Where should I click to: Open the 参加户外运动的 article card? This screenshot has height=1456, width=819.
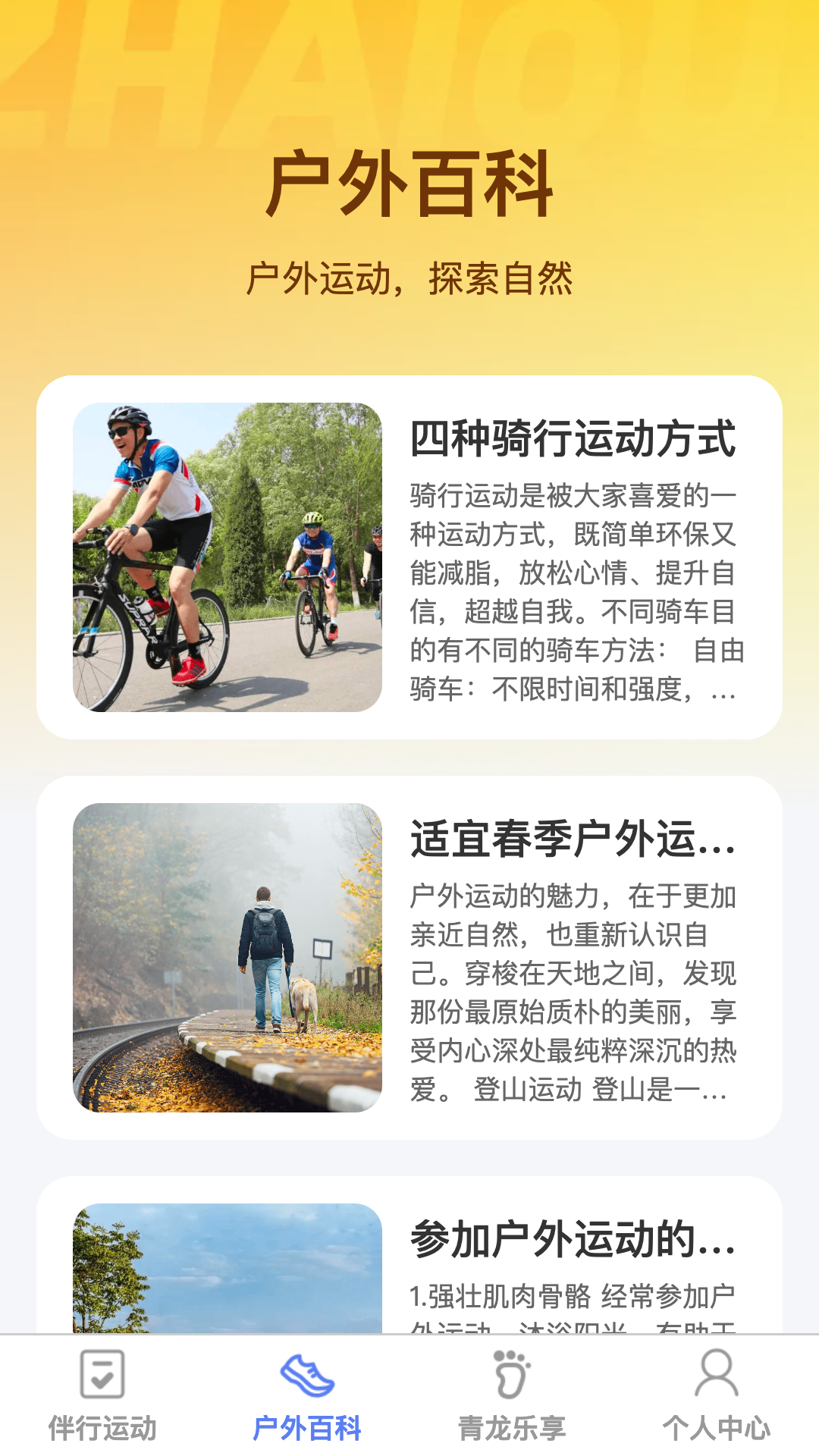pos(409,1259)
